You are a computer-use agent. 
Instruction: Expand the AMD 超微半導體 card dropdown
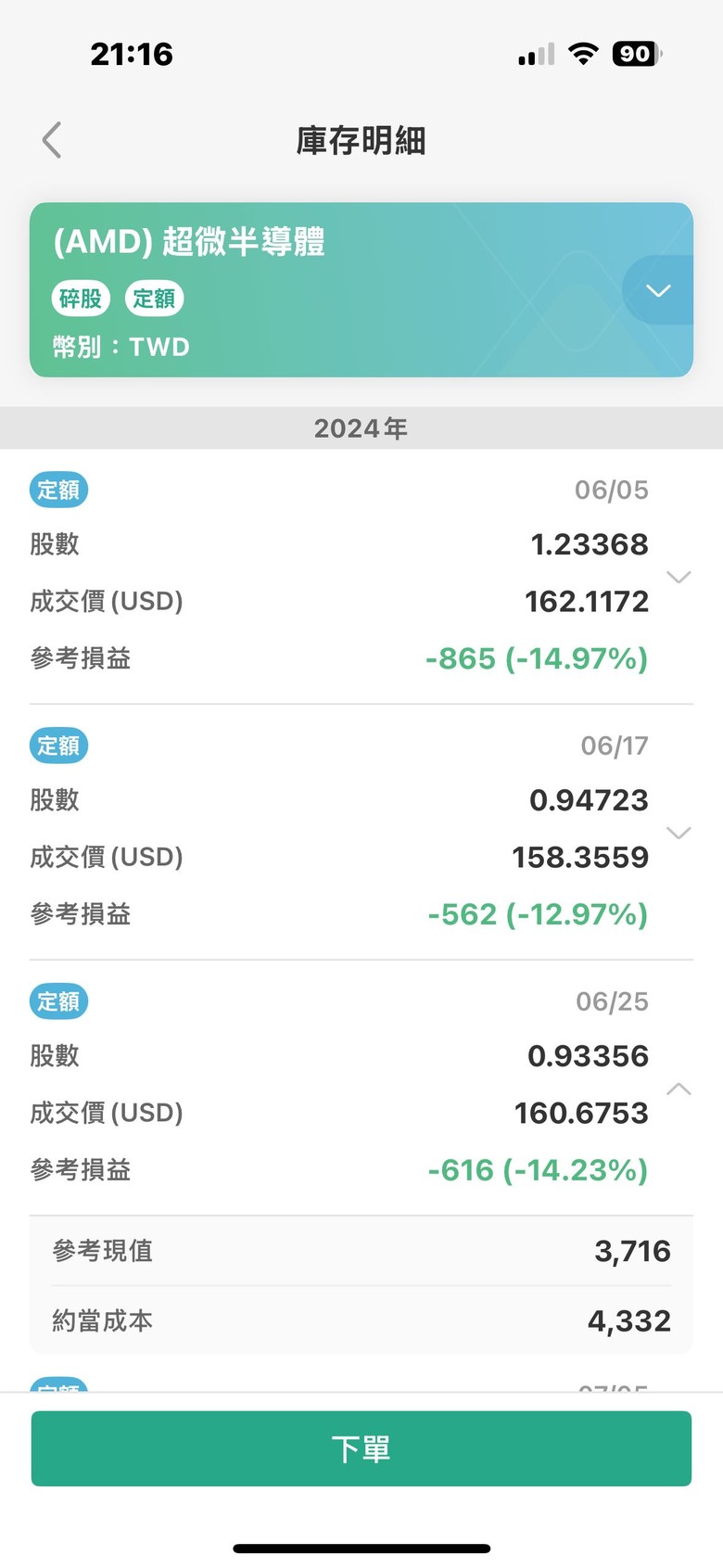(658, 290)
